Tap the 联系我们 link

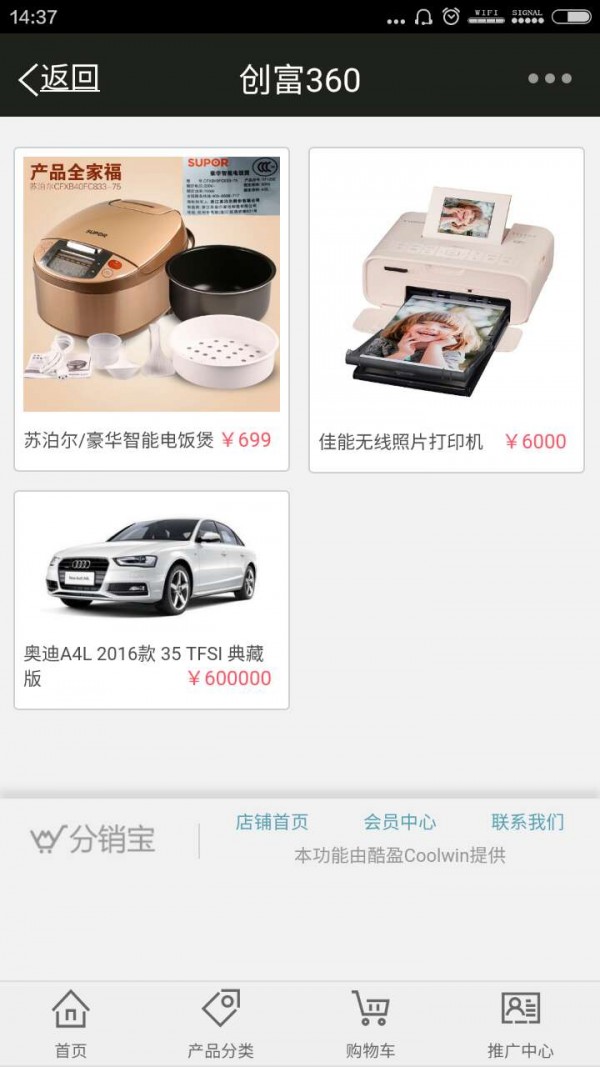pos(528,822)
